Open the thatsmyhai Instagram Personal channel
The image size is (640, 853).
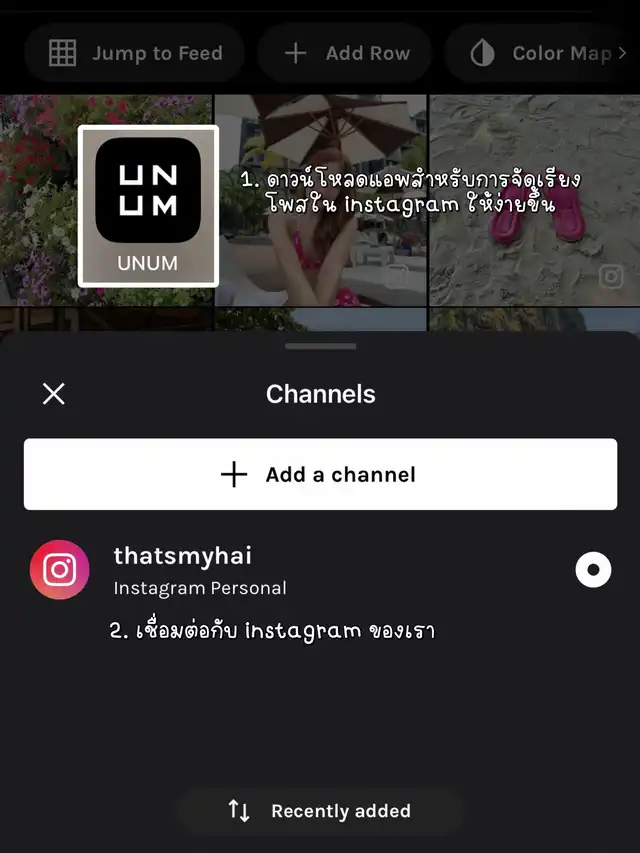[x=200, y=571]
